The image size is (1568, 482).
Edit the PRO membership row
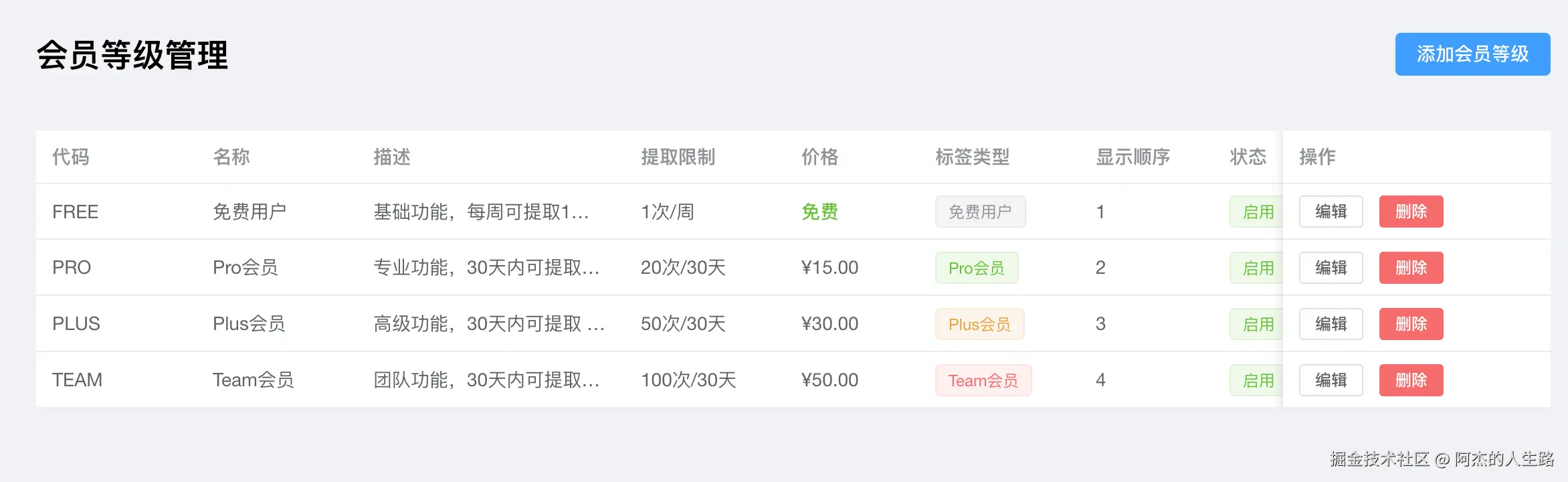point(1331,268)
